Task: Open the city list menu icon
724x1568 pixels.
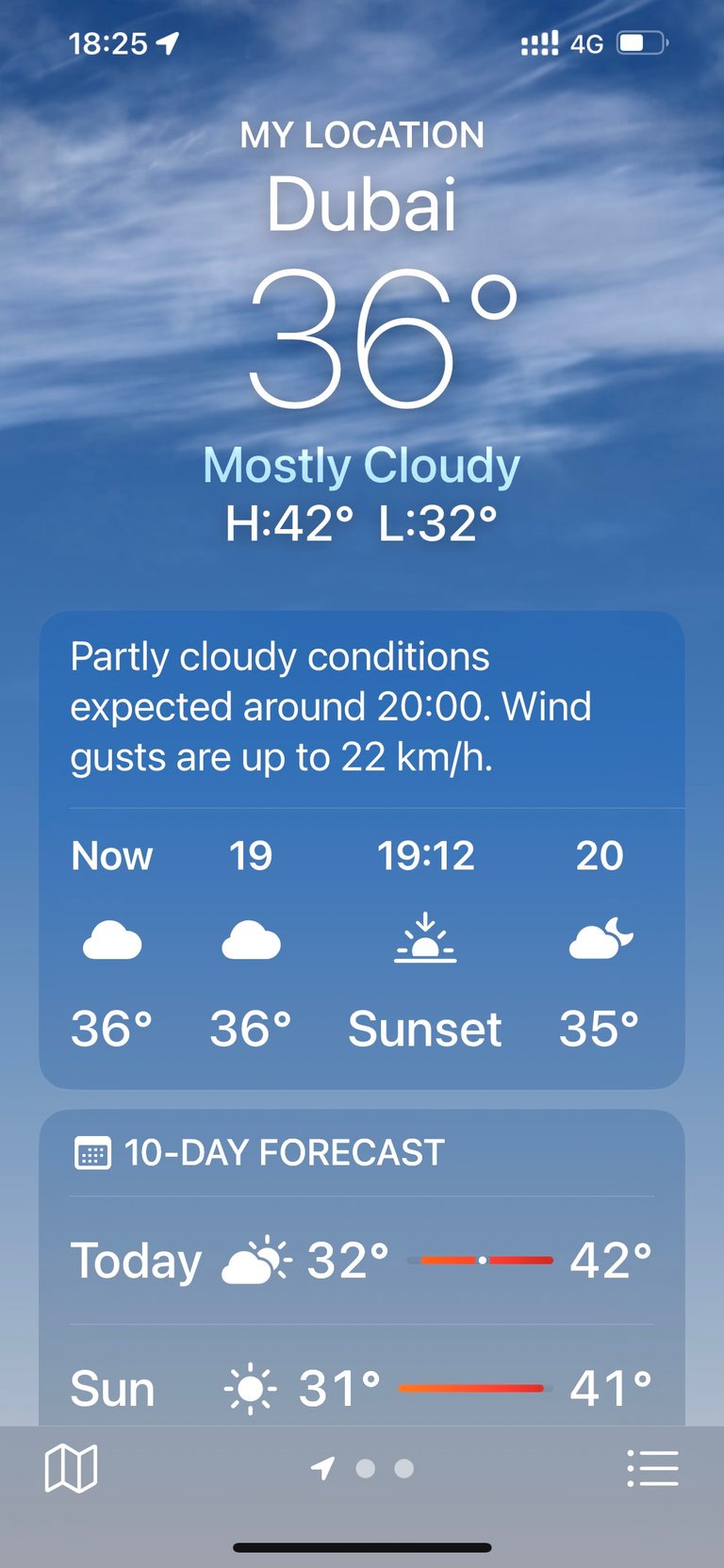Action: tap(652, 1468)
